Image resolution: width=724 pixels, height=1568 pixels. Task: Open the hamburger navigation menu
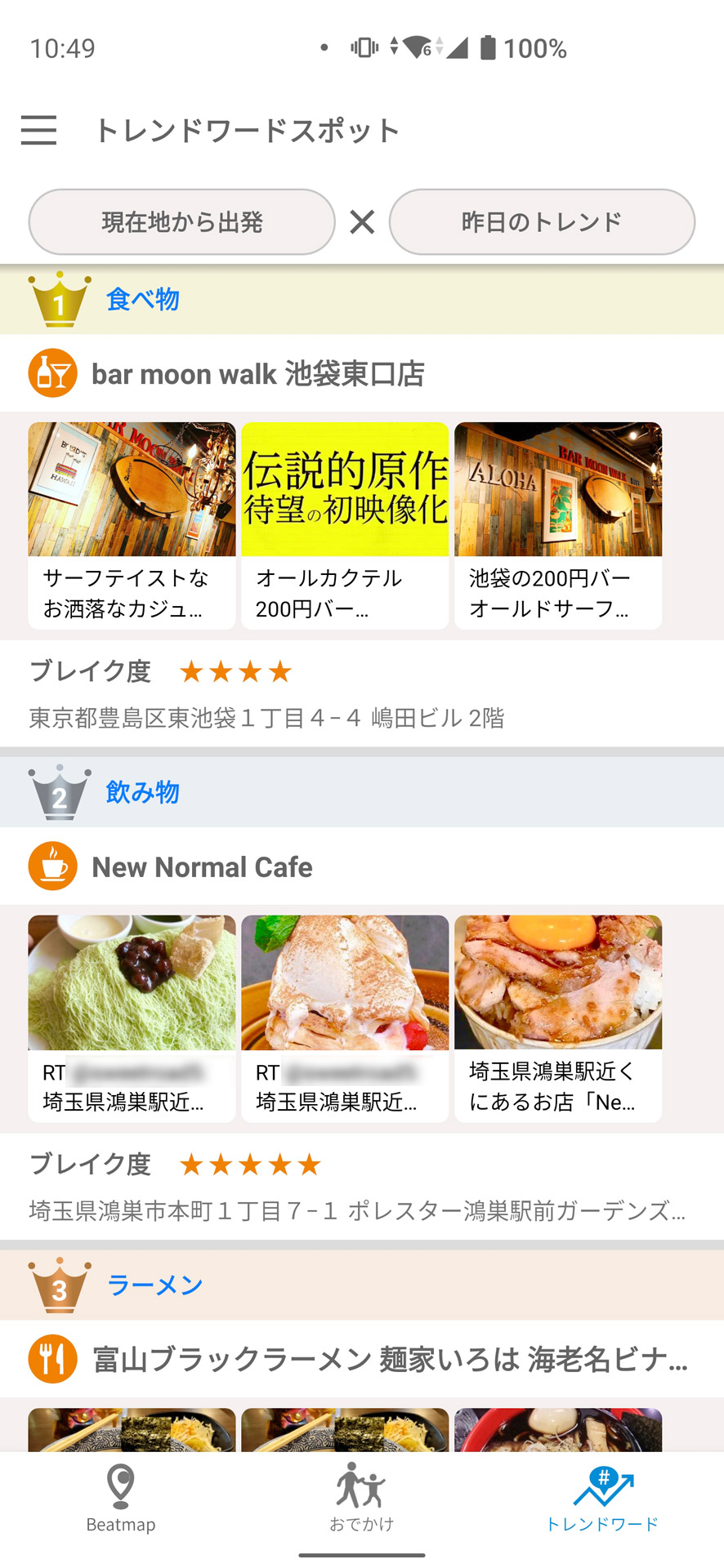pos(38,130)
